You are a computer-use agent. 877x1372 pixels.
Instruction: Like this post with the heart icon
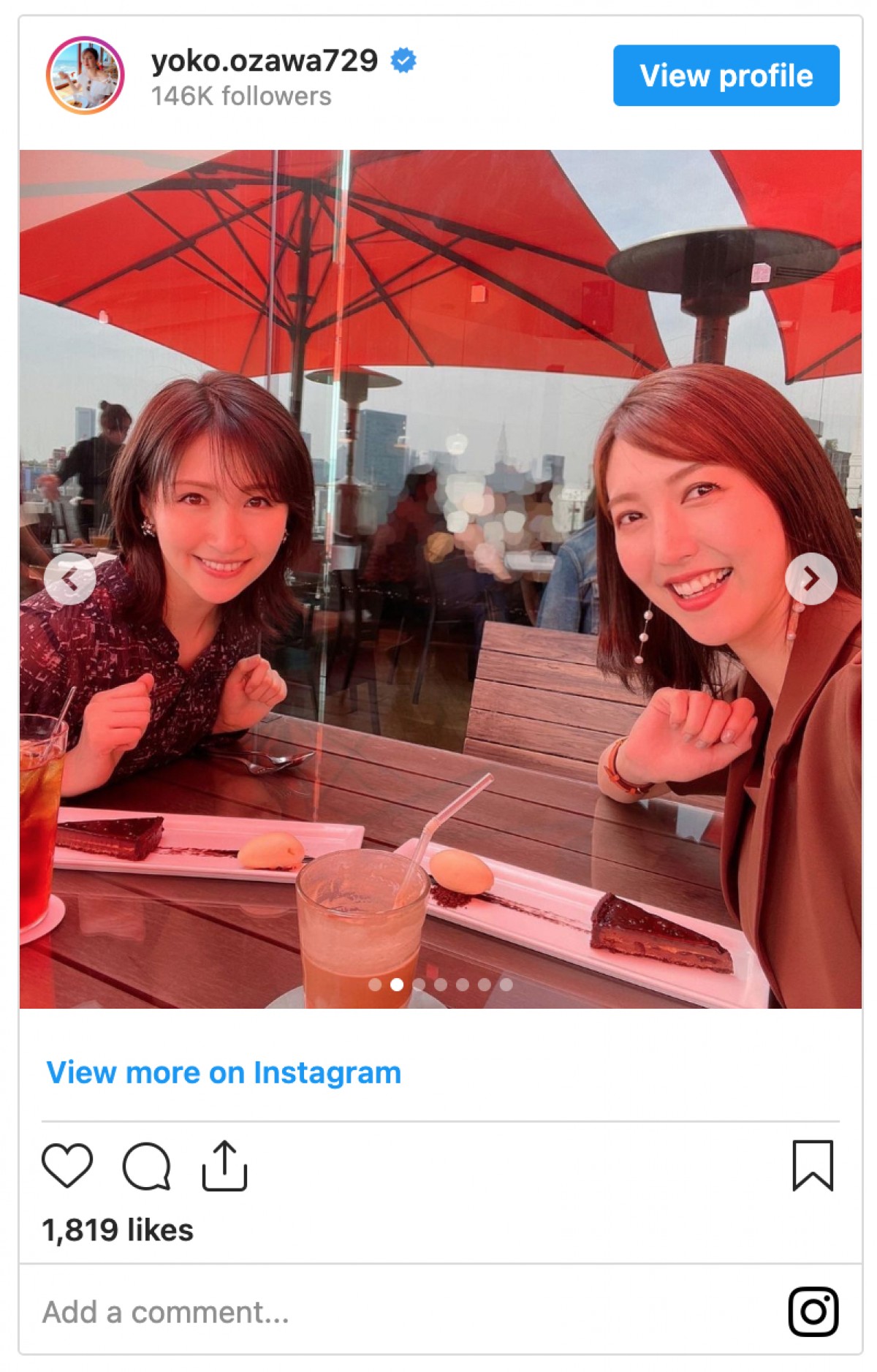(67, 1165)
